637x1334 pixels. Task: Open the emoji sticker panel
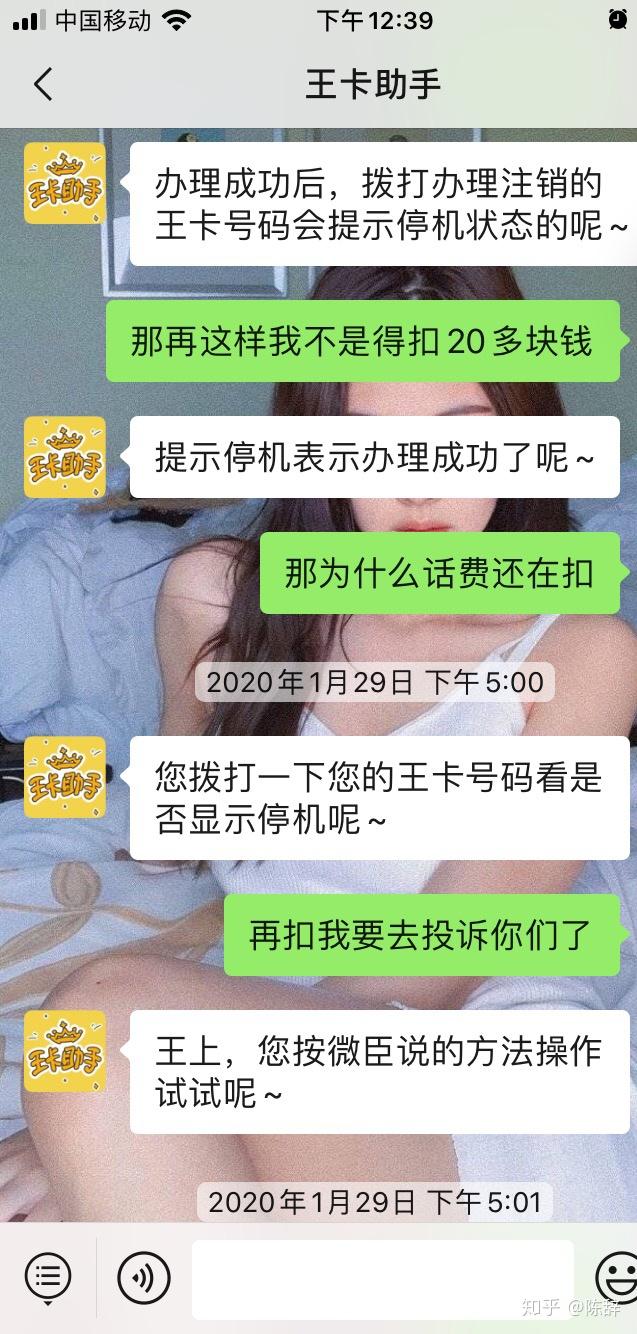tap(616, 1277)
